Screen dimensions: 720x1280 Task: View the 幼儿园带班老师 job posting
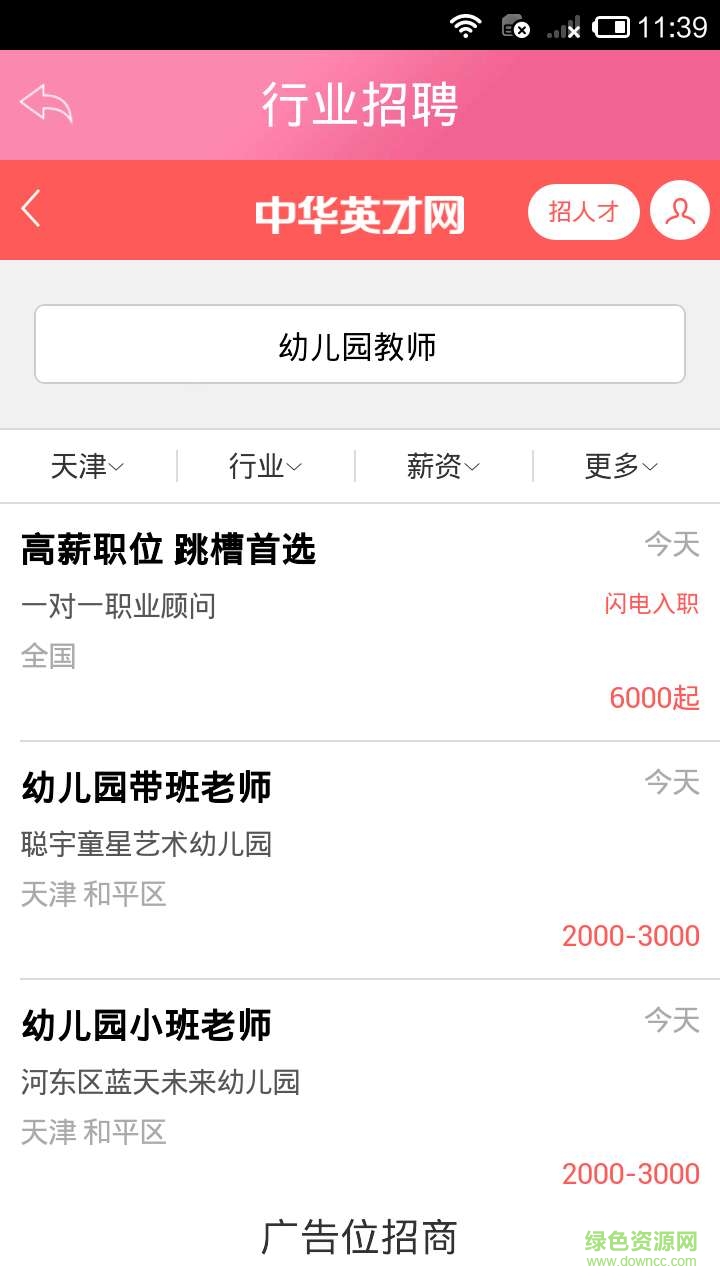pyautogui.click(x=360, y=860)
